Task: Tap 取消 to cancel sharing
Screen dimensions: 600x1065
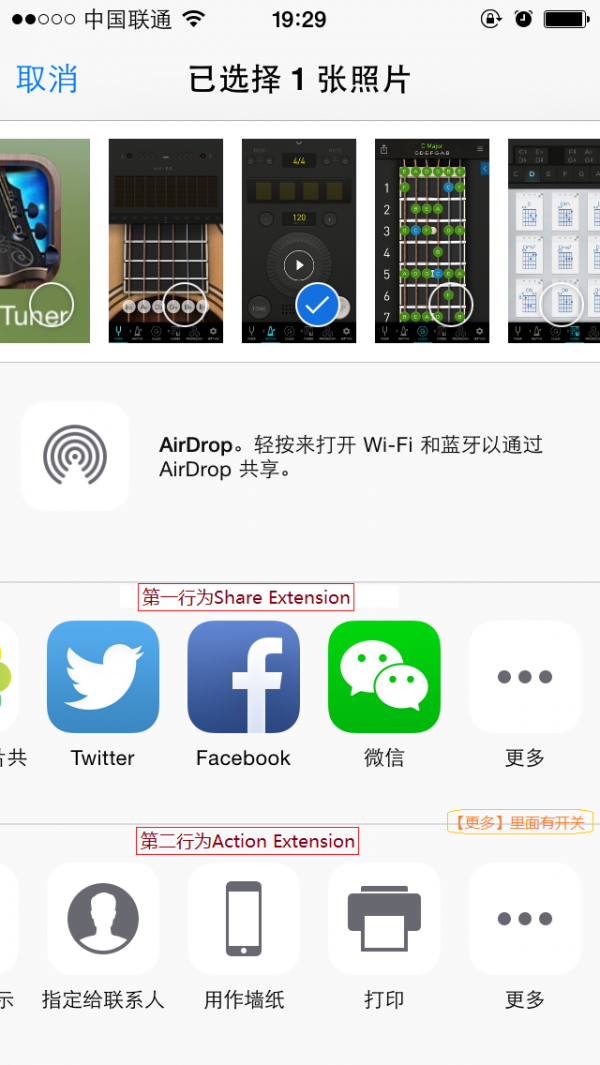Action: tap(47, 79)
